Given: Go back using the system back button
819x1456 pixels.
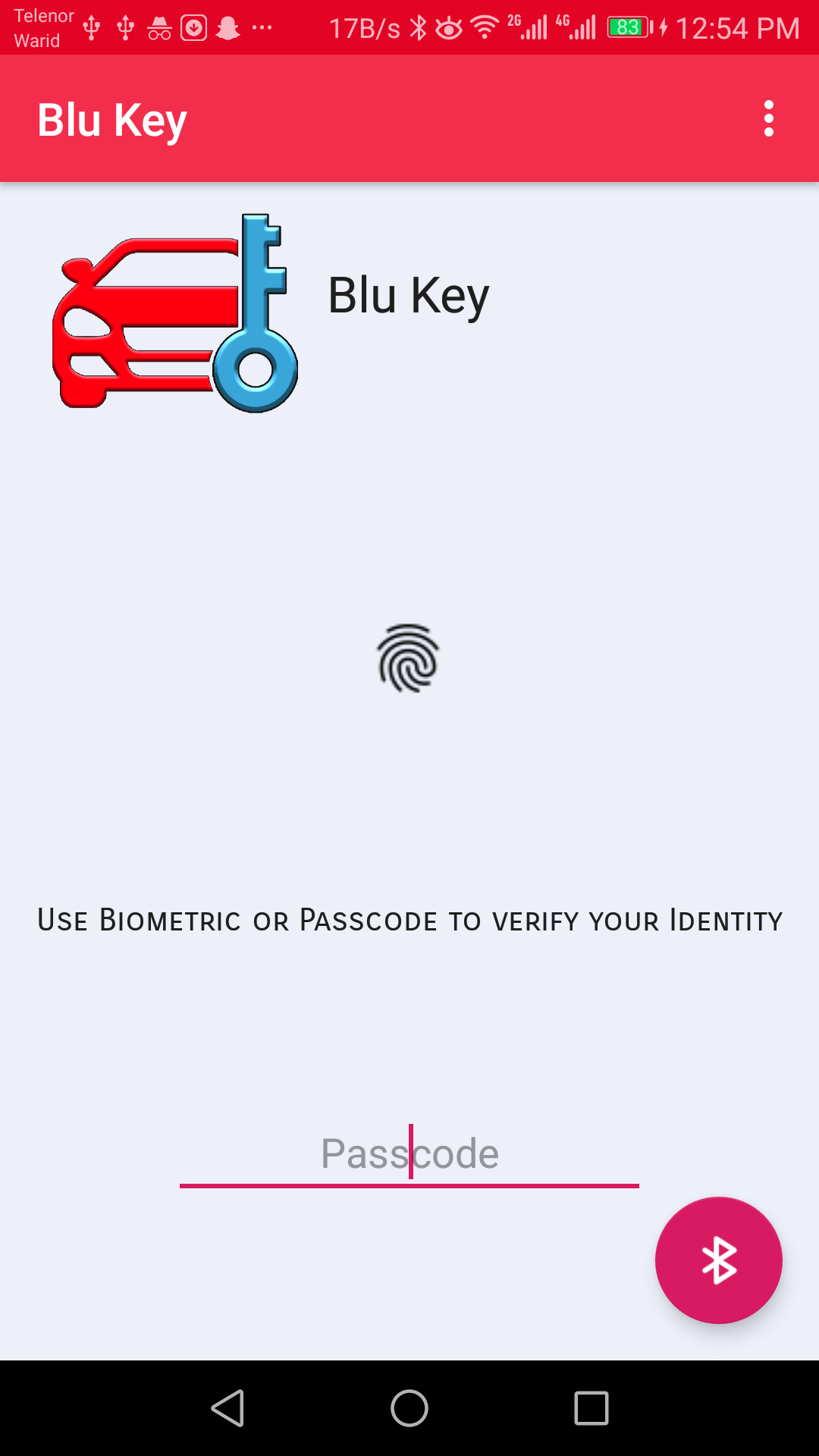Looking at the screenshot, I should (x=227, y=1408).
